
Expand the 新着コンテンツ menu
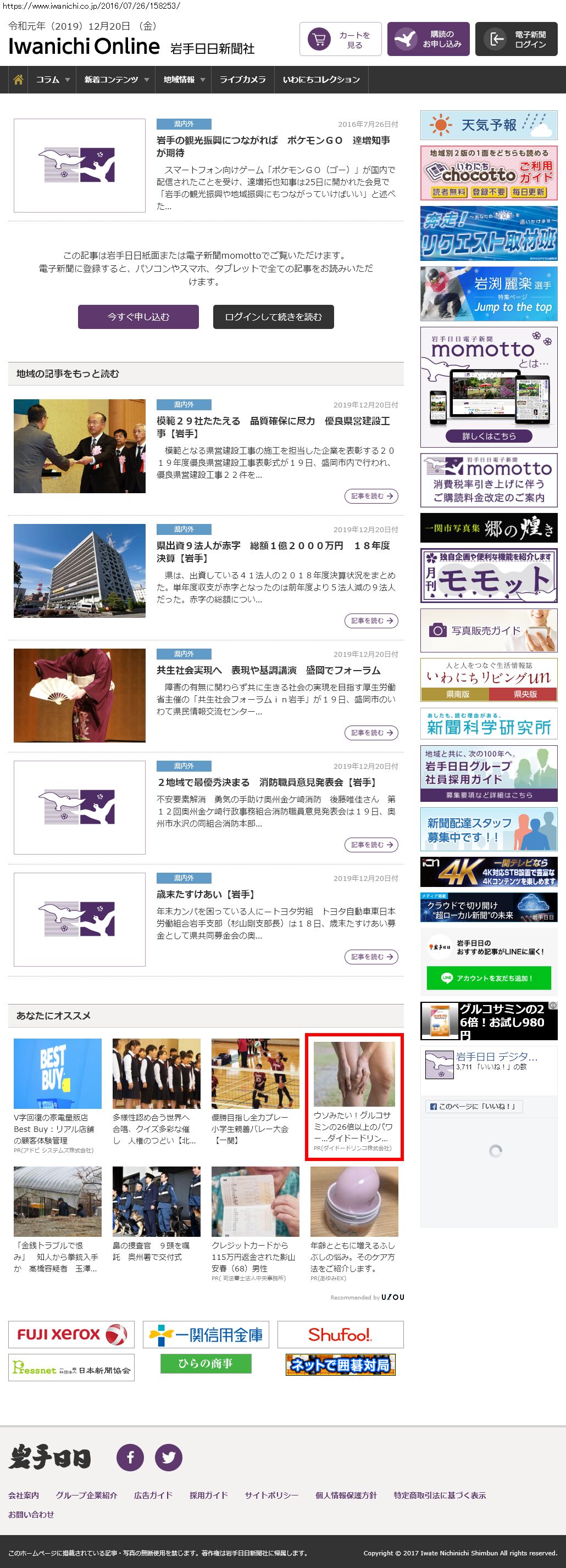116,80
